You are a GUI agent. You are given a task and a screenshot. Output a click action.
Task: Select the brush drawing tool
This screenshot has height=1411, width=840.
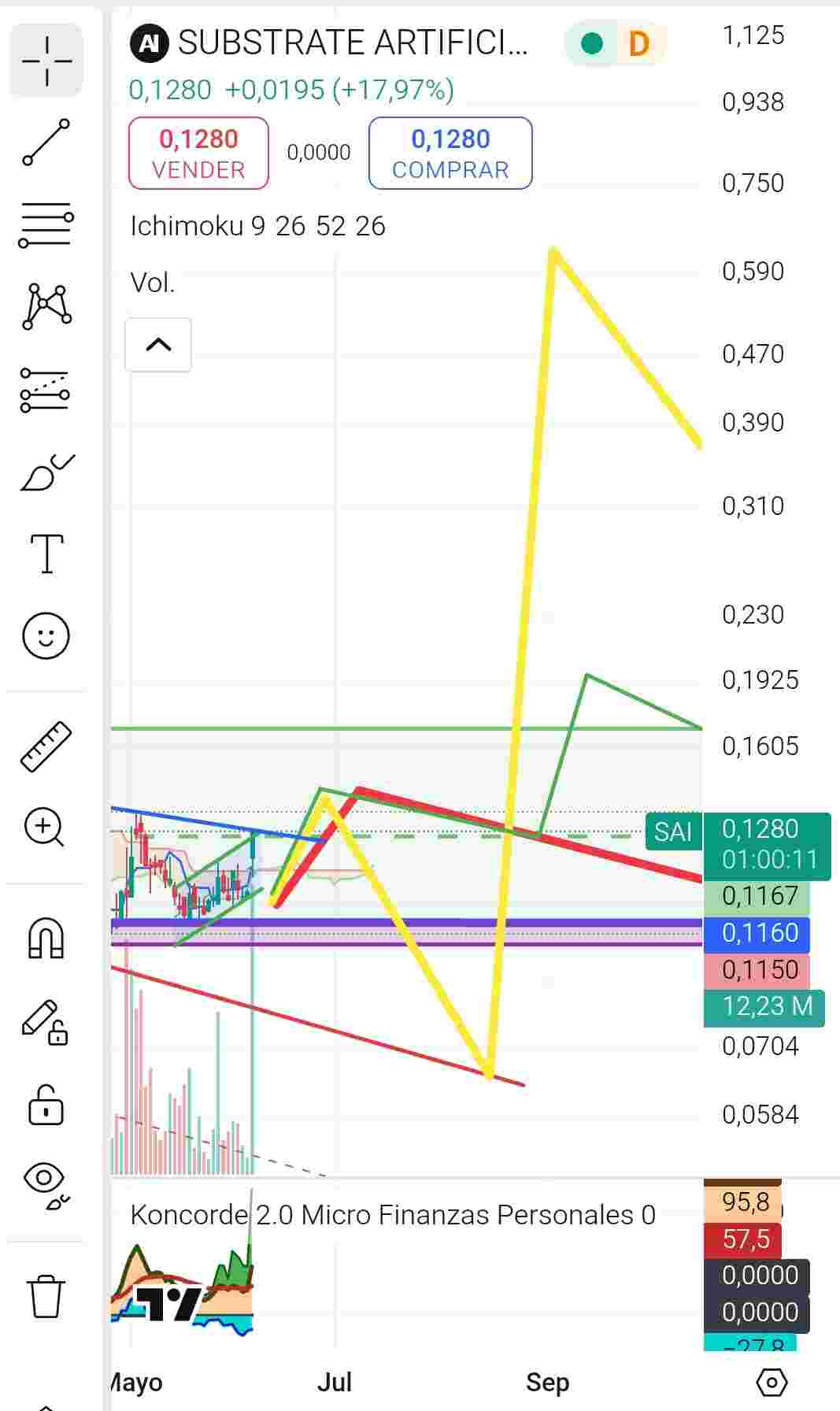46,472
